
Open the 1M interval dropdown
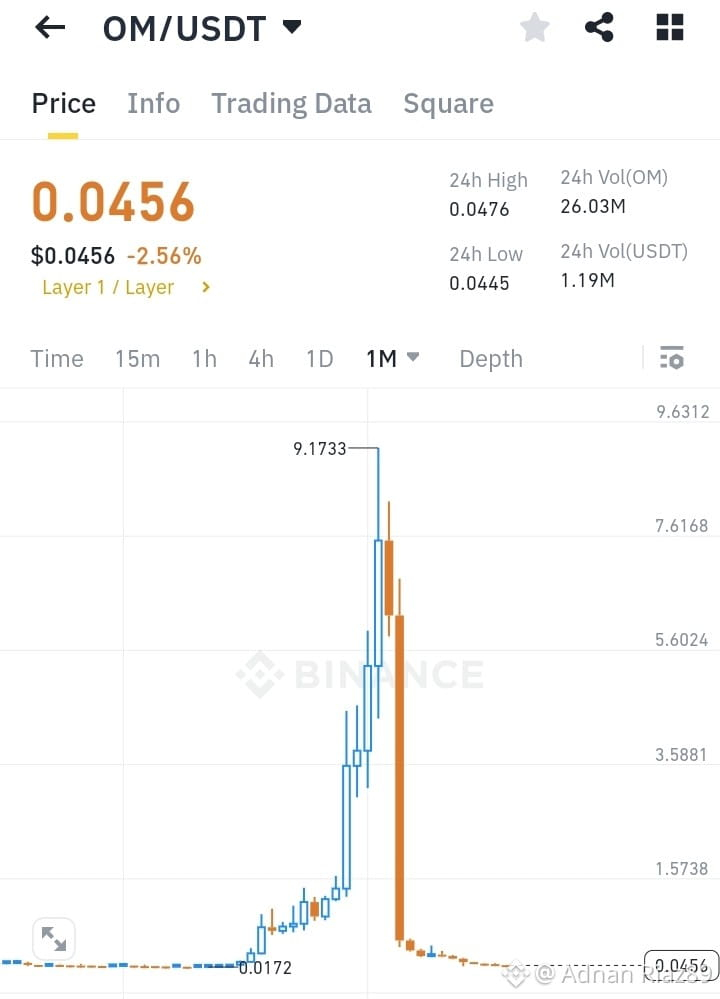pos(392,359)
